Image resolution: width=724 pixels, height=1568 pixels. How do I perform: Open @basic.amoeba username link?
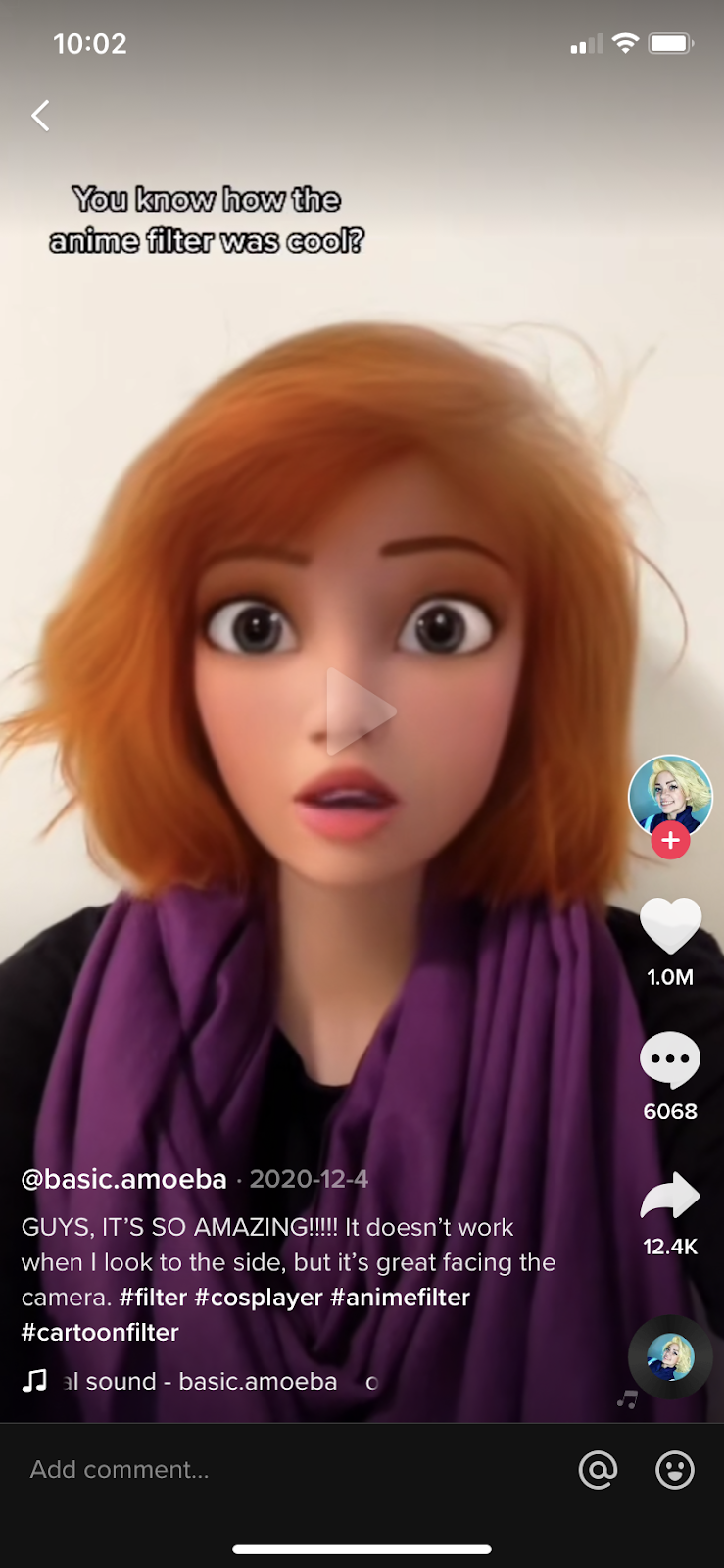(x=124, y=1179)
